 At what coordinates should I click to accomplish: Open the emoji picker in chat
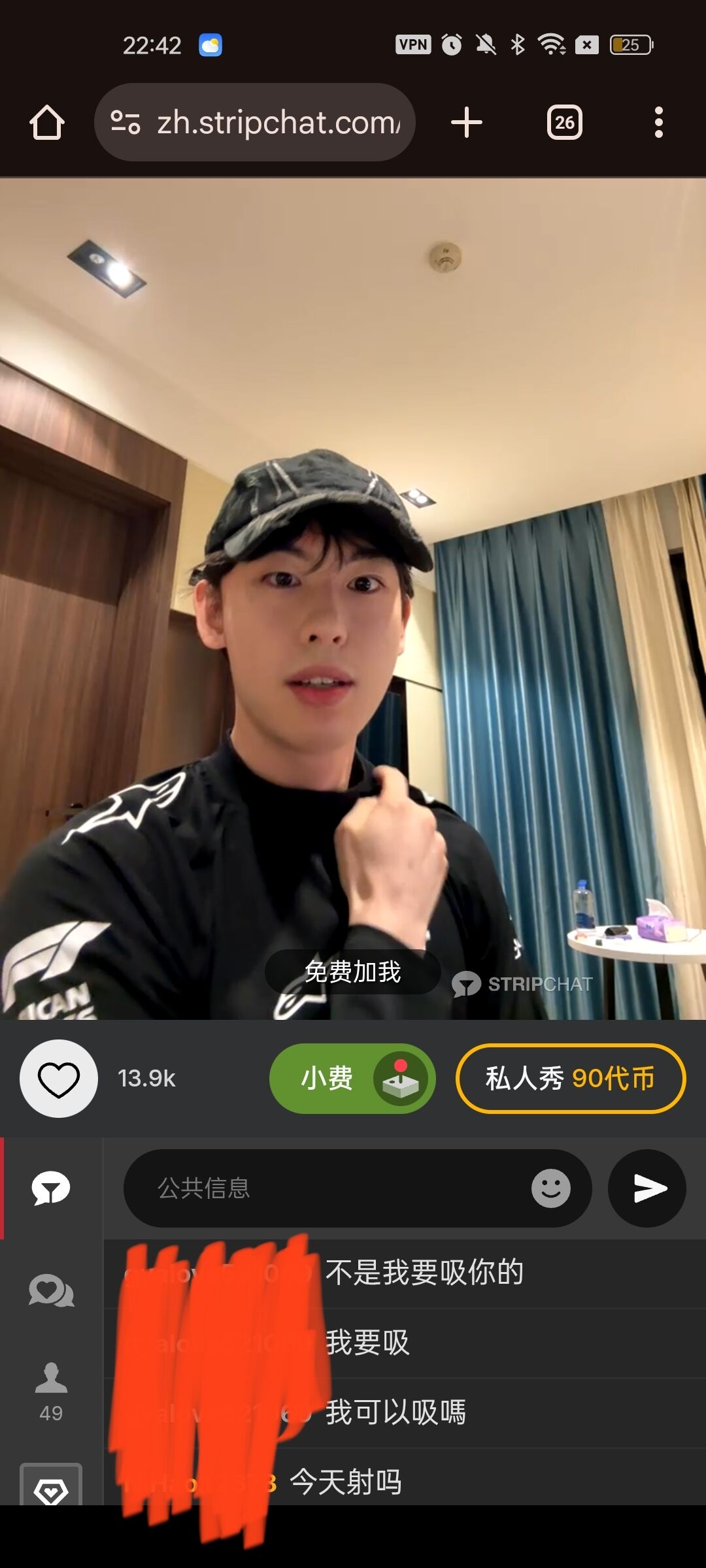(550, 1188)
